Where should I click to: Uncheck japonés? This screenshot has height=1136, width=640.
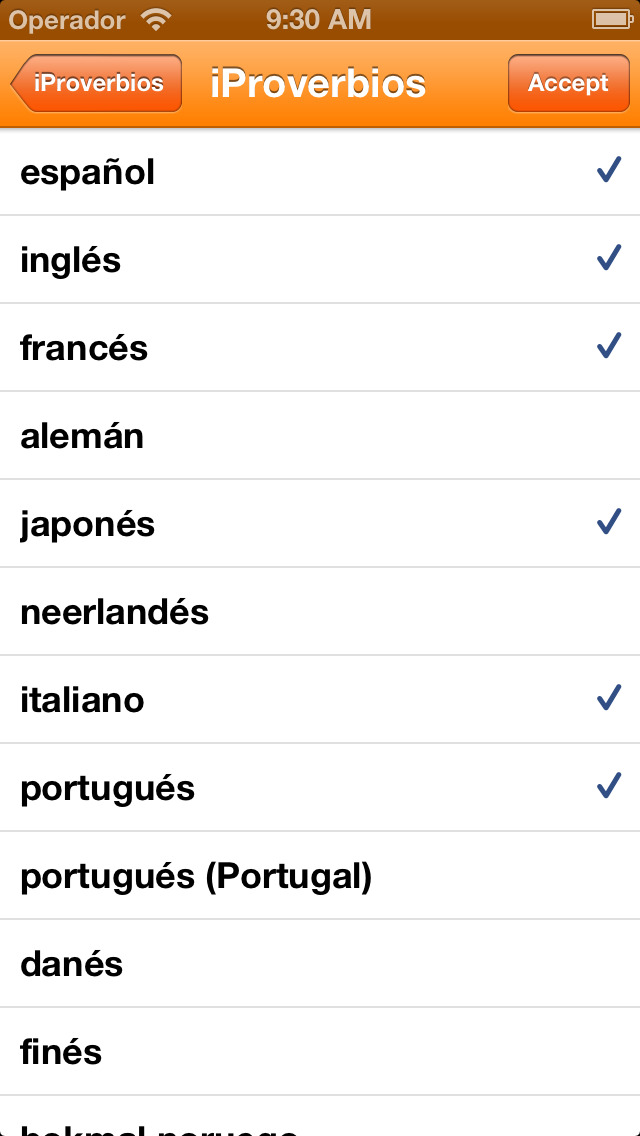pyautogui.click(x=320, y=523)
